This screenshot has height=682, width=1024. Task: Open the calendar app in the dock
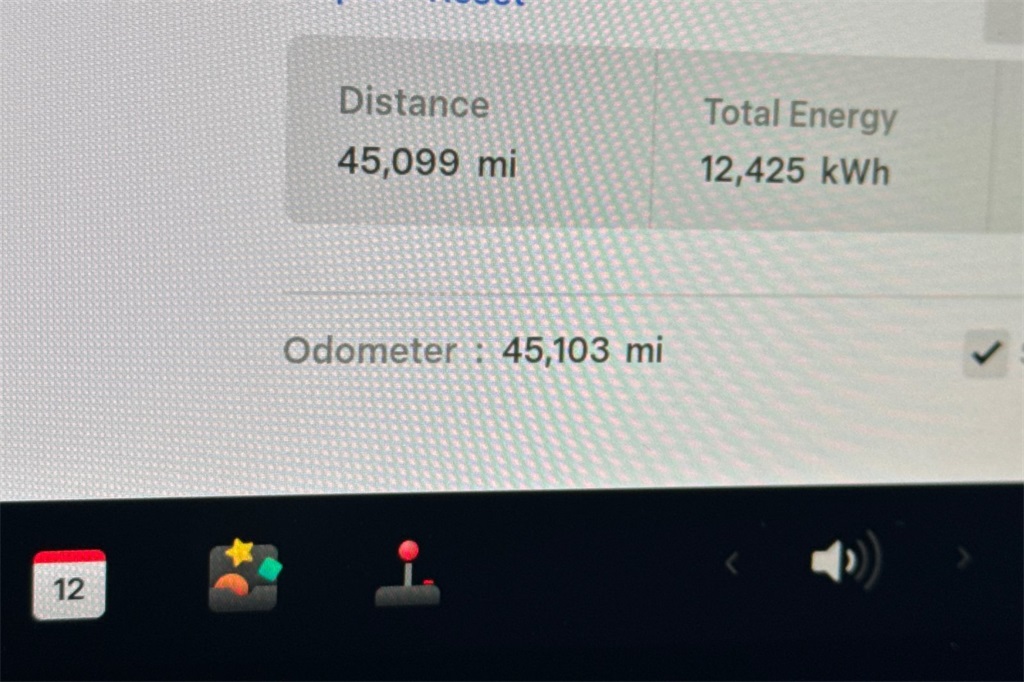[x=69, y=585]
